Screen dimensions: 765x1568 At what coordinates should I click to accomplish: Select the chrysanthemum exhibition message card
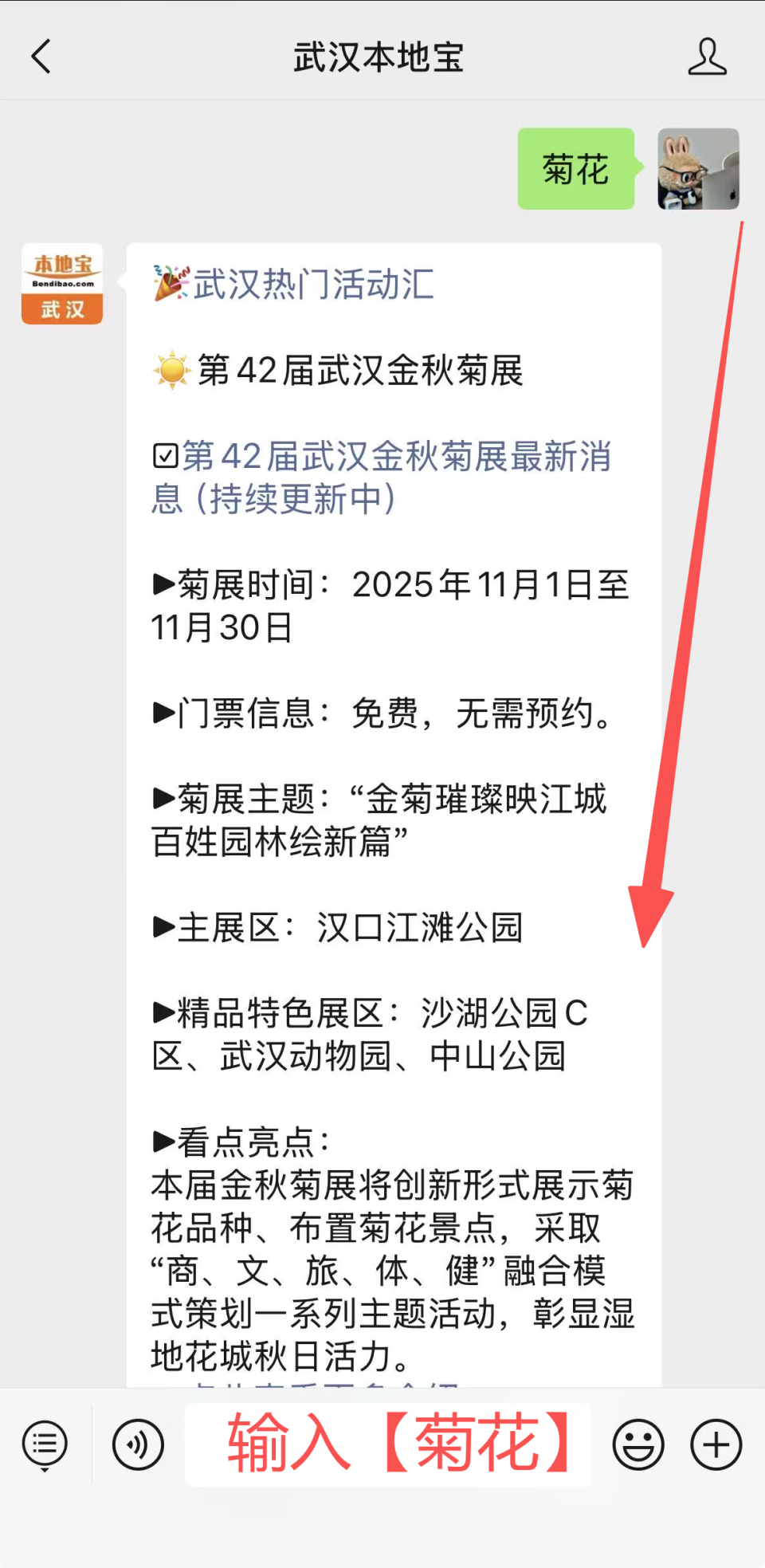[390, 797]
